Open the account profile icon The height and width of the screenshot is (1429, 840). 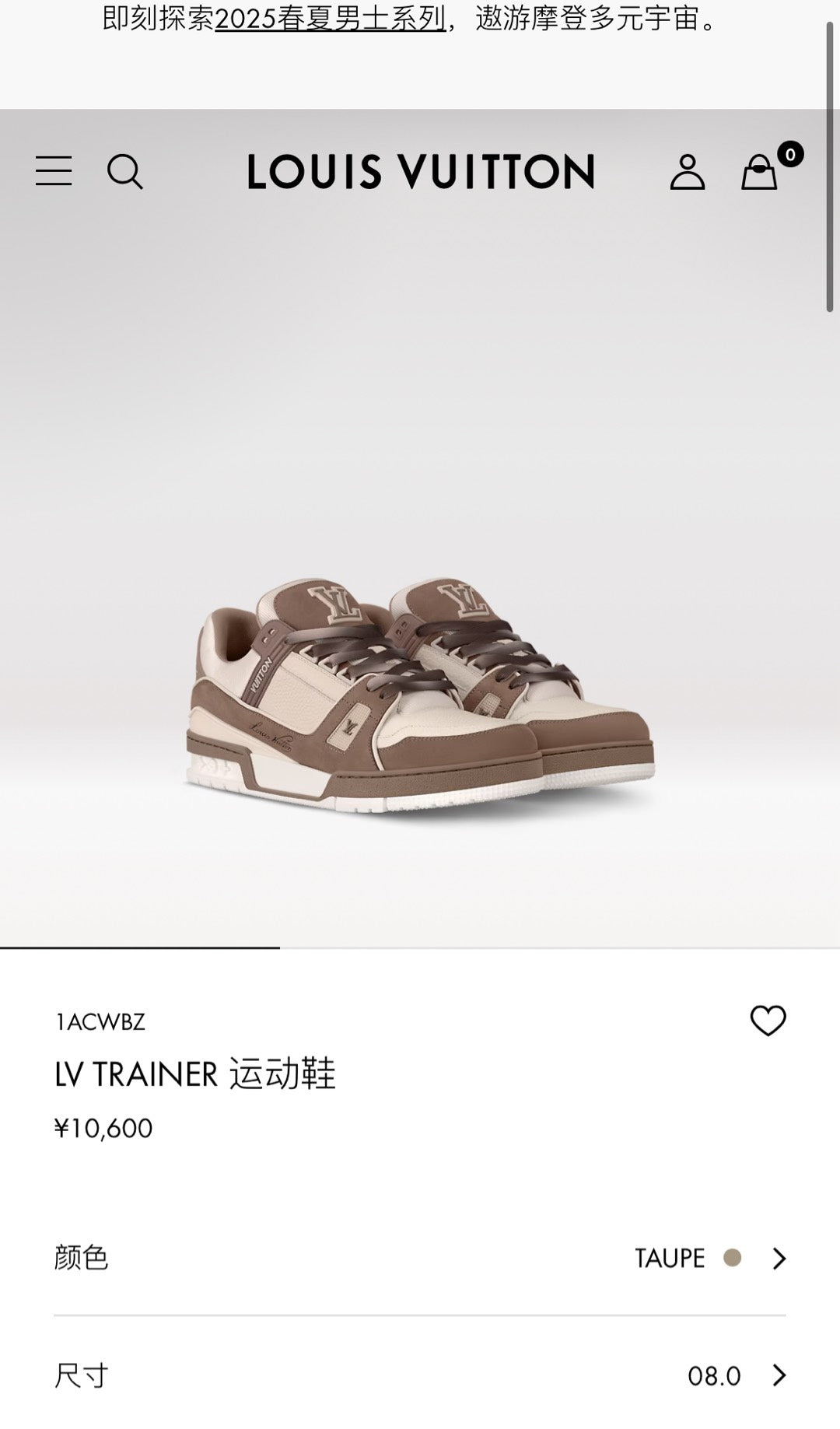tap(688, 172)
